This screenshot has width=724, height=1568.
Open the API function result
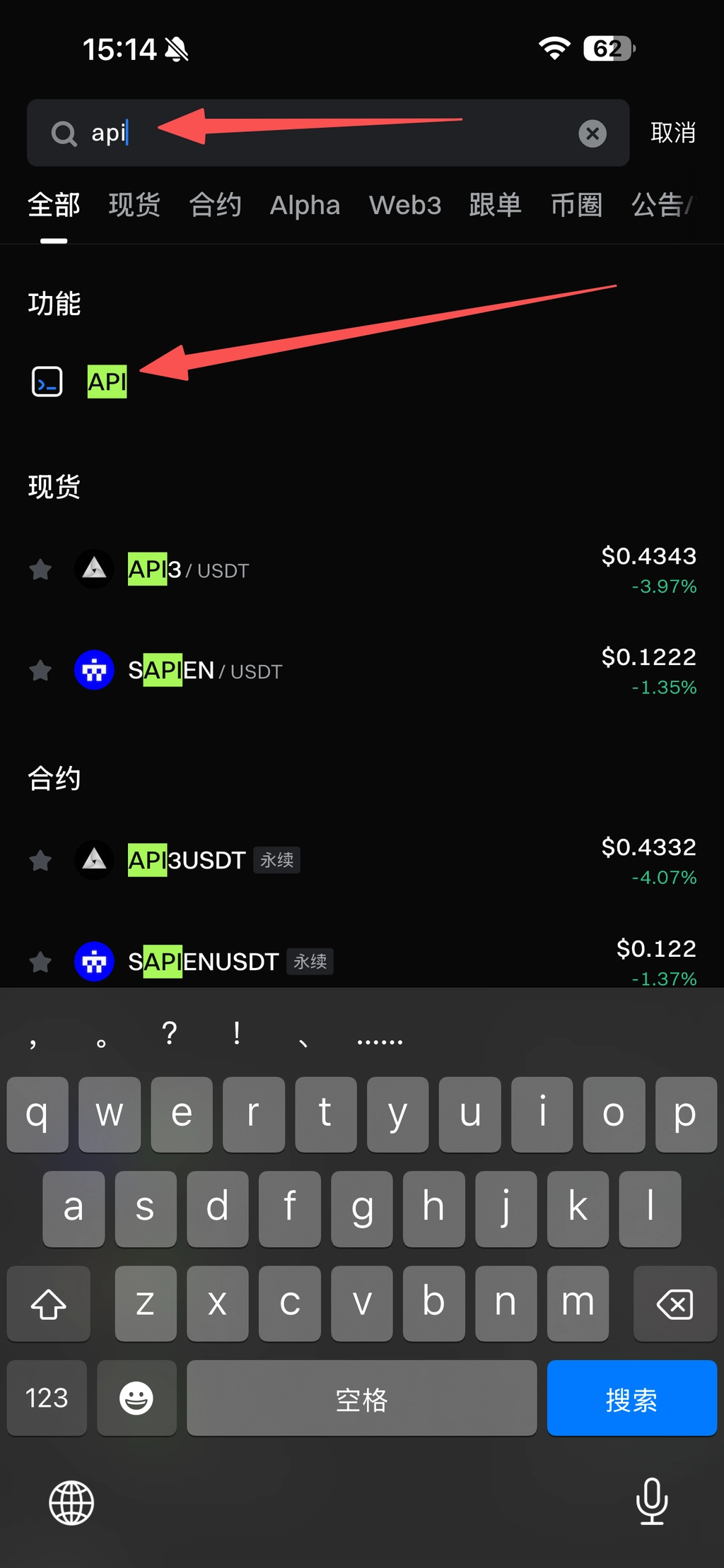pyautogui.click(x=107, y=382)
